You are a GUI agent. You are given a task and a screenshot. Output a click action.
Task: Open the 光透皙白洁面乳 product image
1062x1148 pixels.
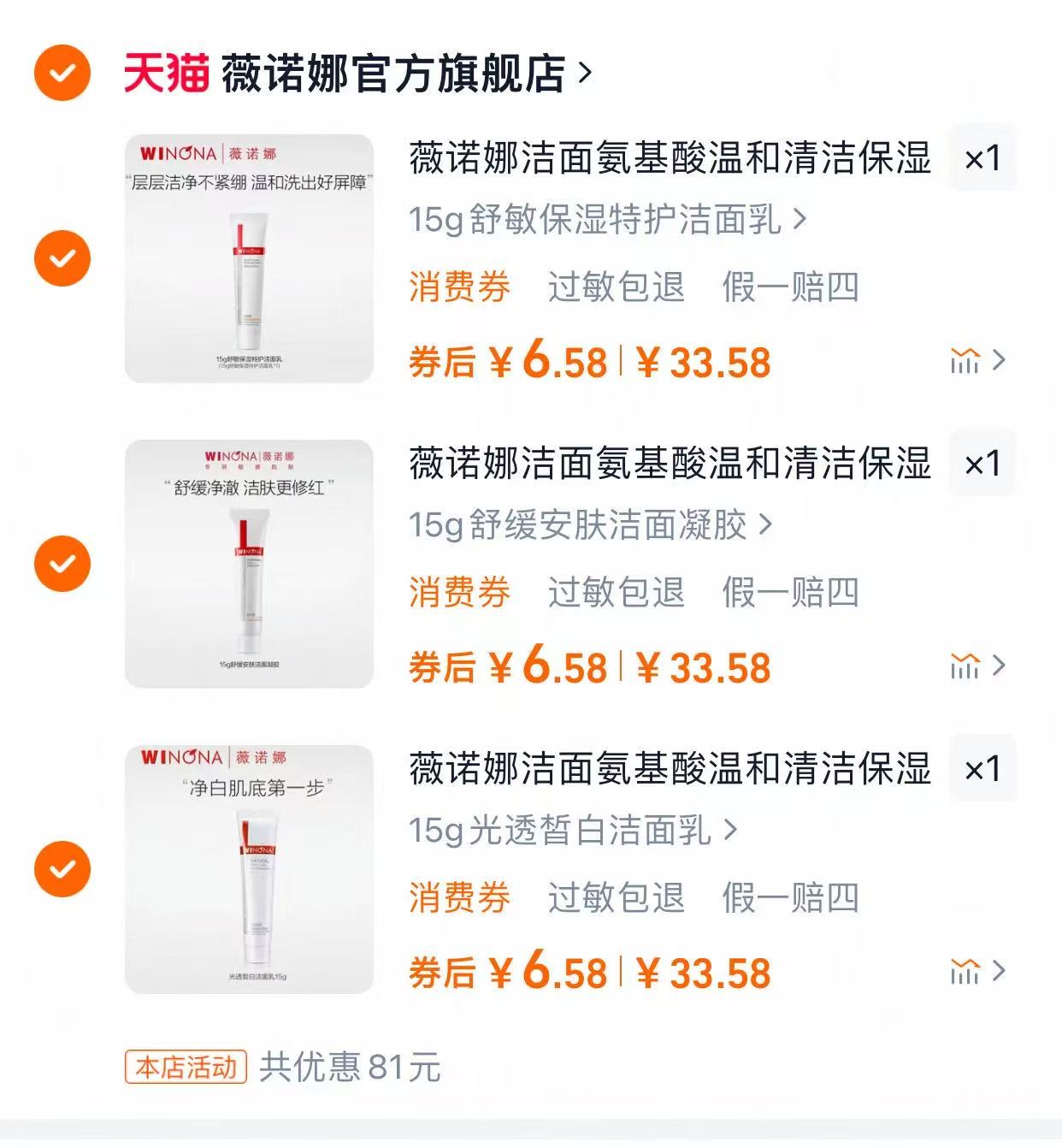249,869
